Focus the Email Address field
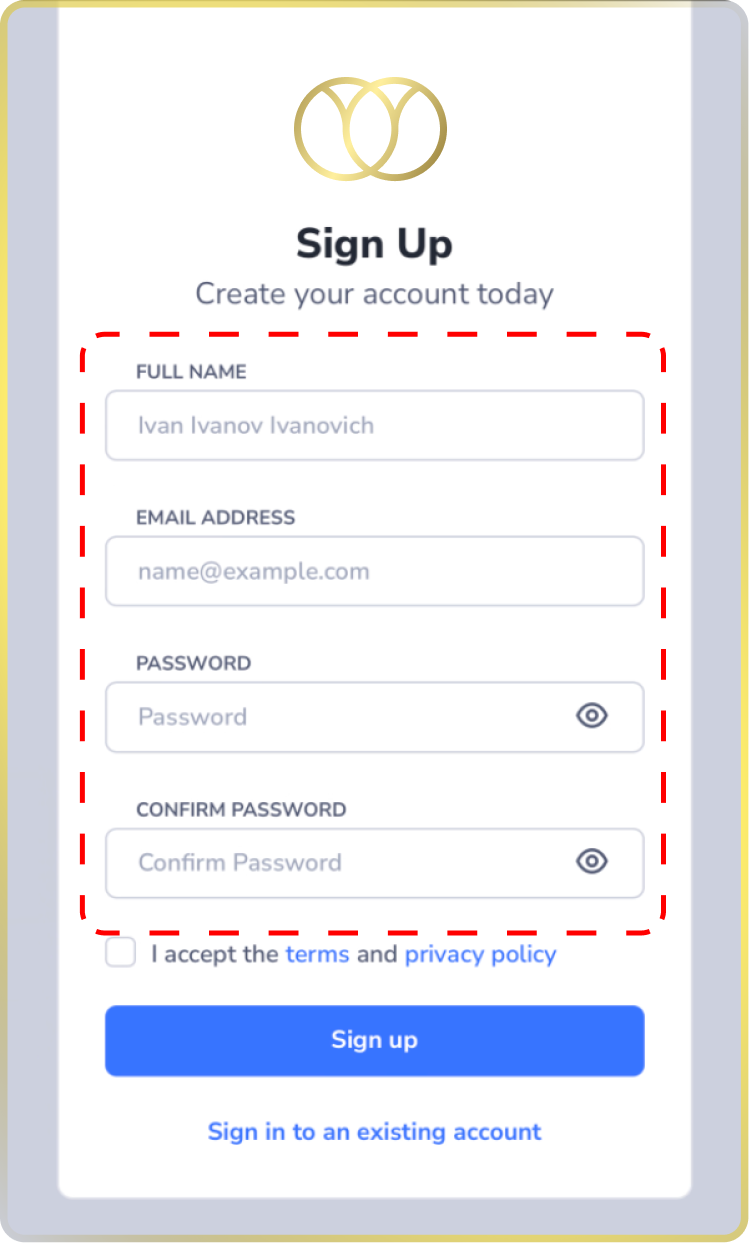This screenshot has width=749, height=1243. [x=374, y=572]
